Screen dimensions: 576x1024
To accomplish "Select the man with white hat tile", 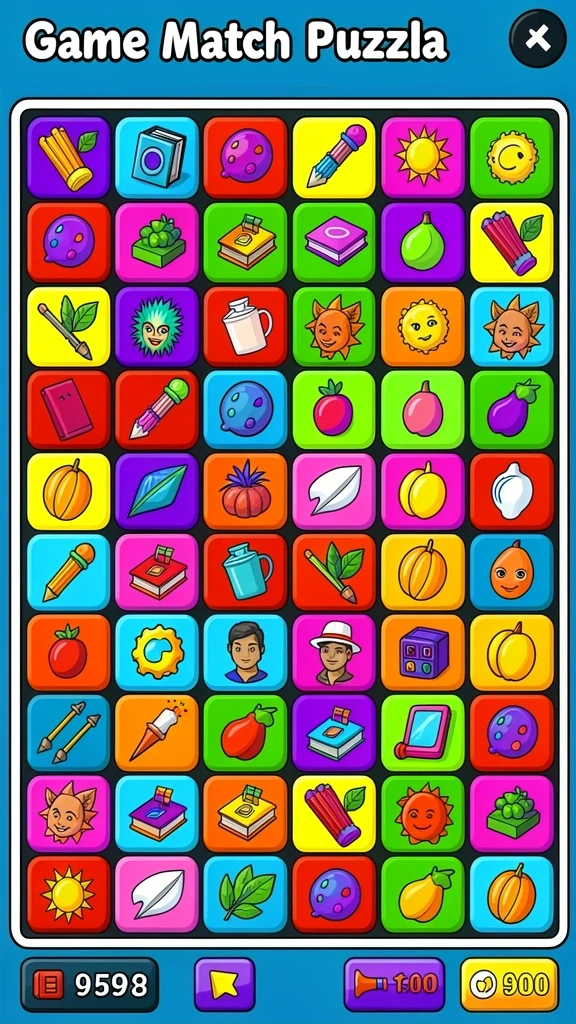I will tap(334, 653).
